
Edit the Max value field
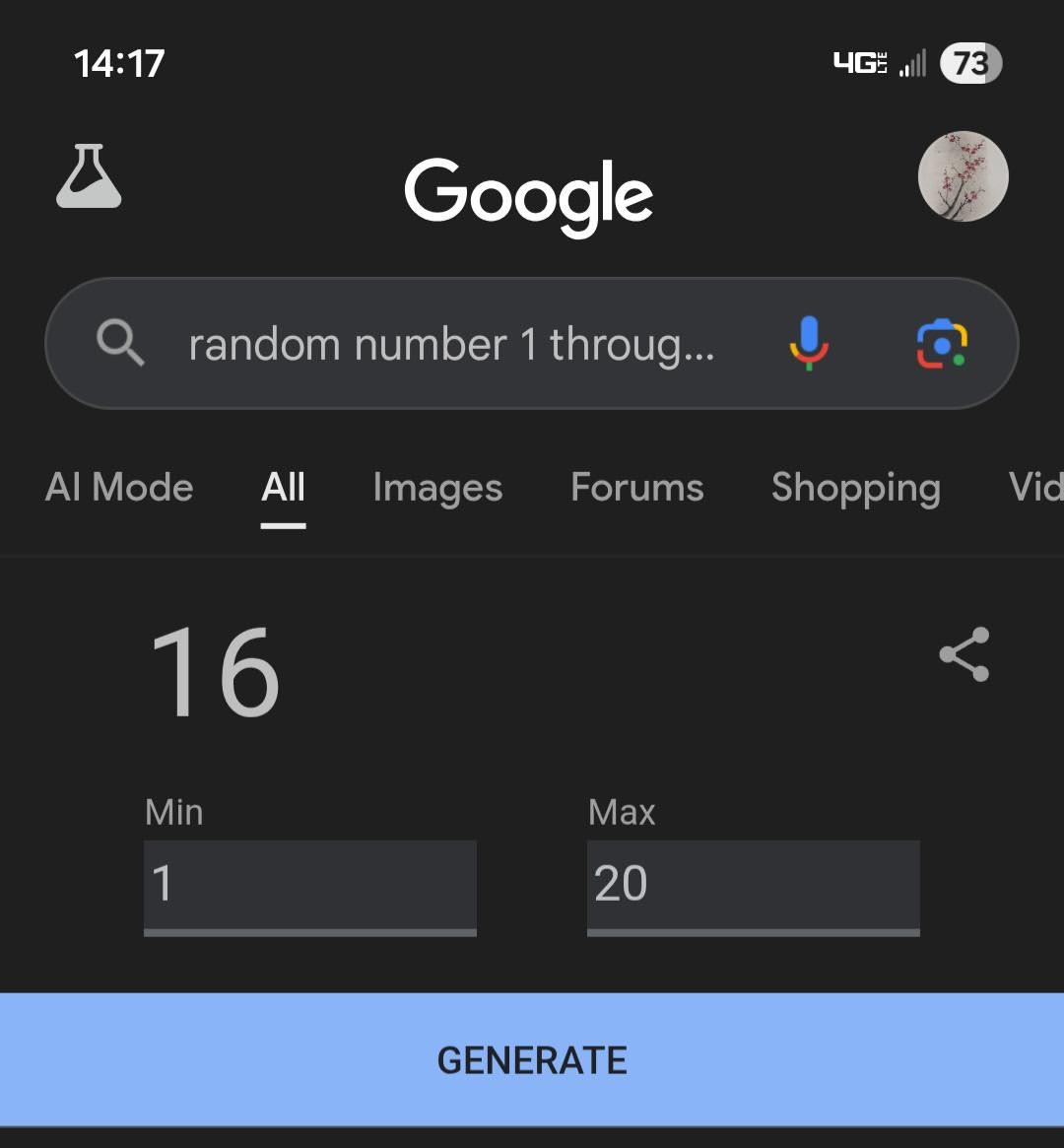[753, 884]
